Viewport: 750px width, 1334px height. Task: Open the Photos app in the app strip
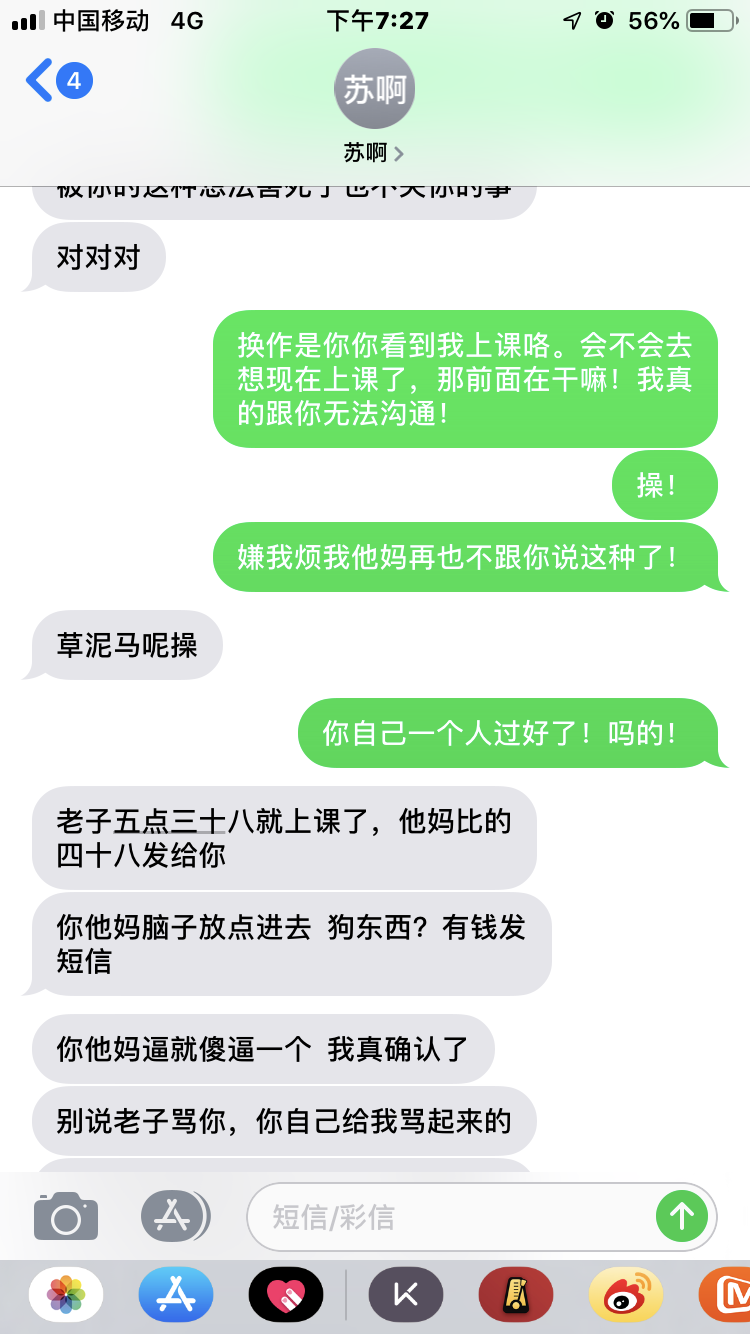(x=66, y=1295)
